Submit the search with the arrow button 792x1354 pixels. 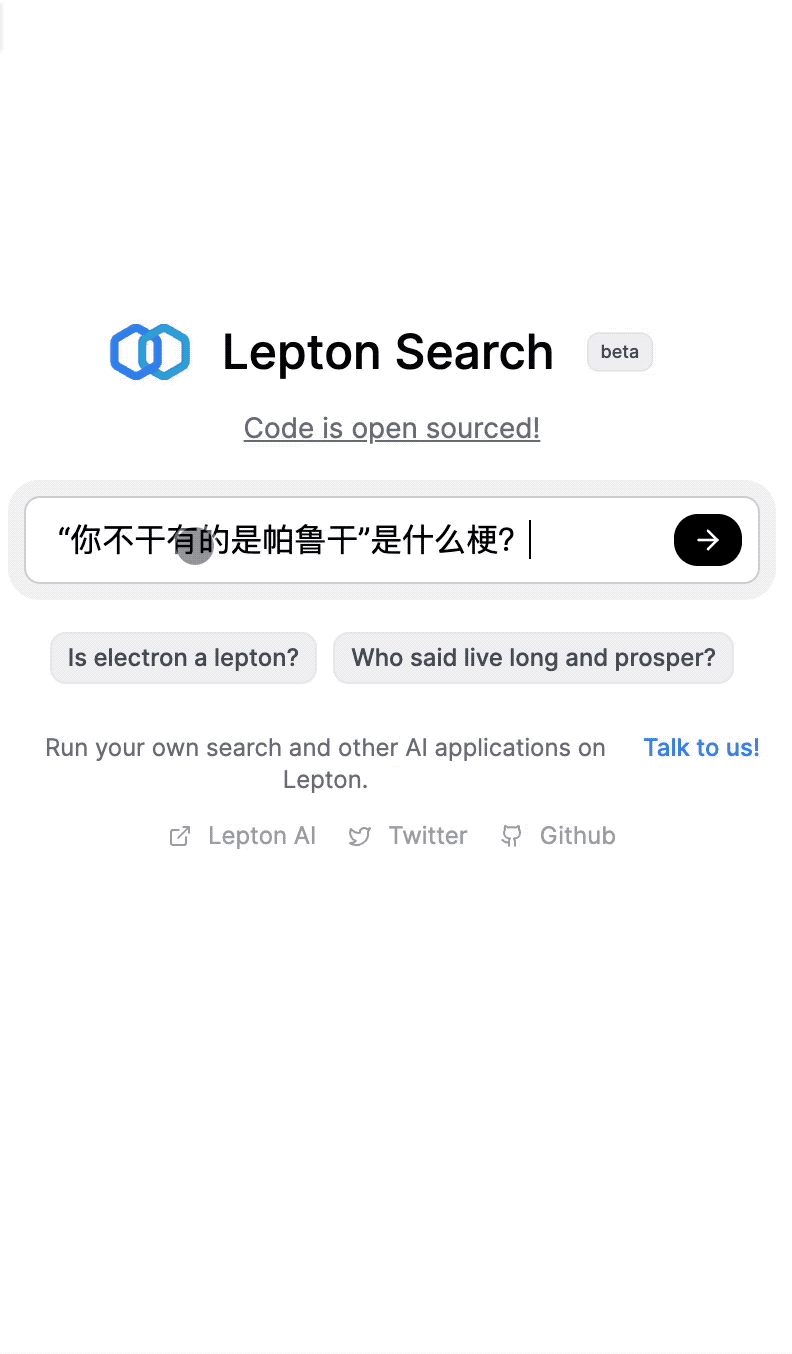pos(708,540)
